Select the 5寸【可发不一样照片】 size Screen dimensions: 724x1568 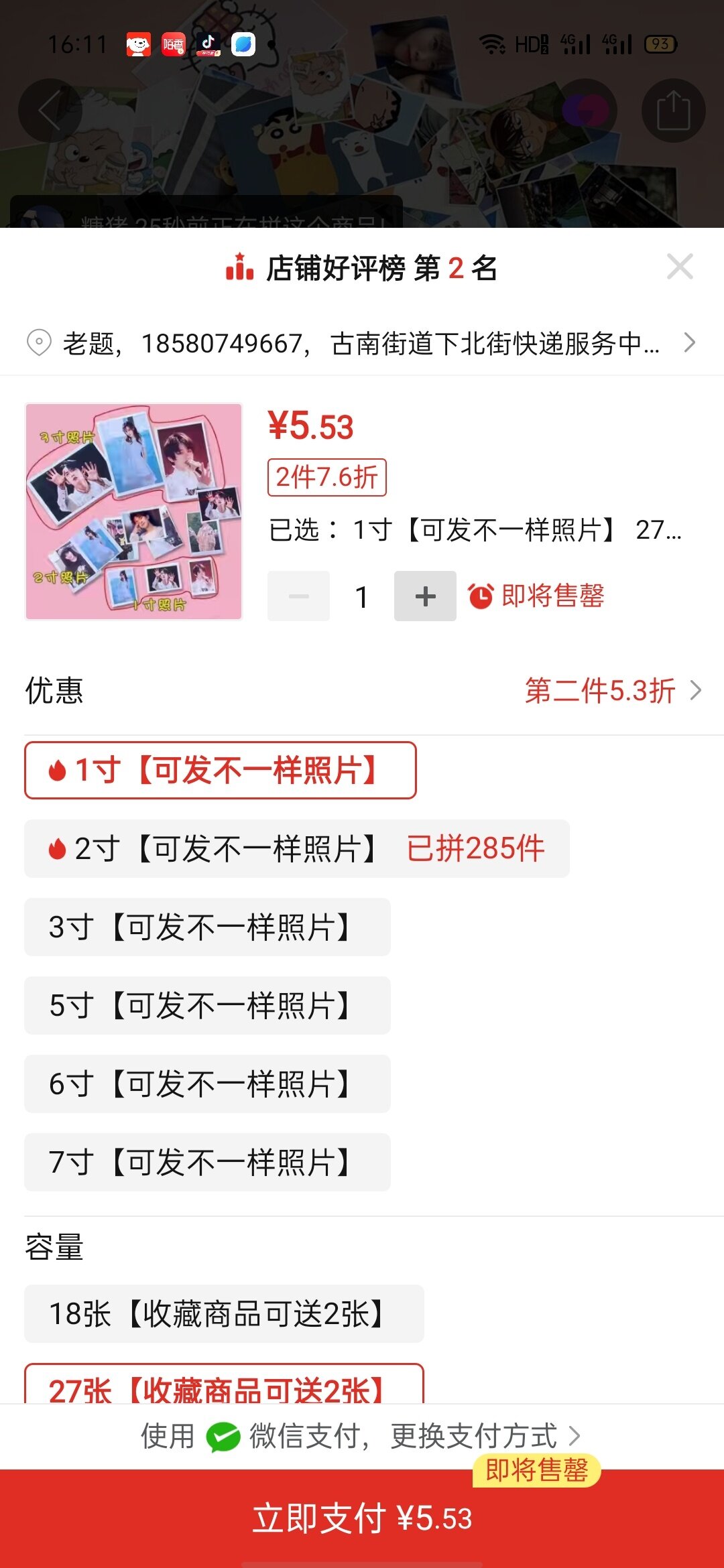[207, 1005]
